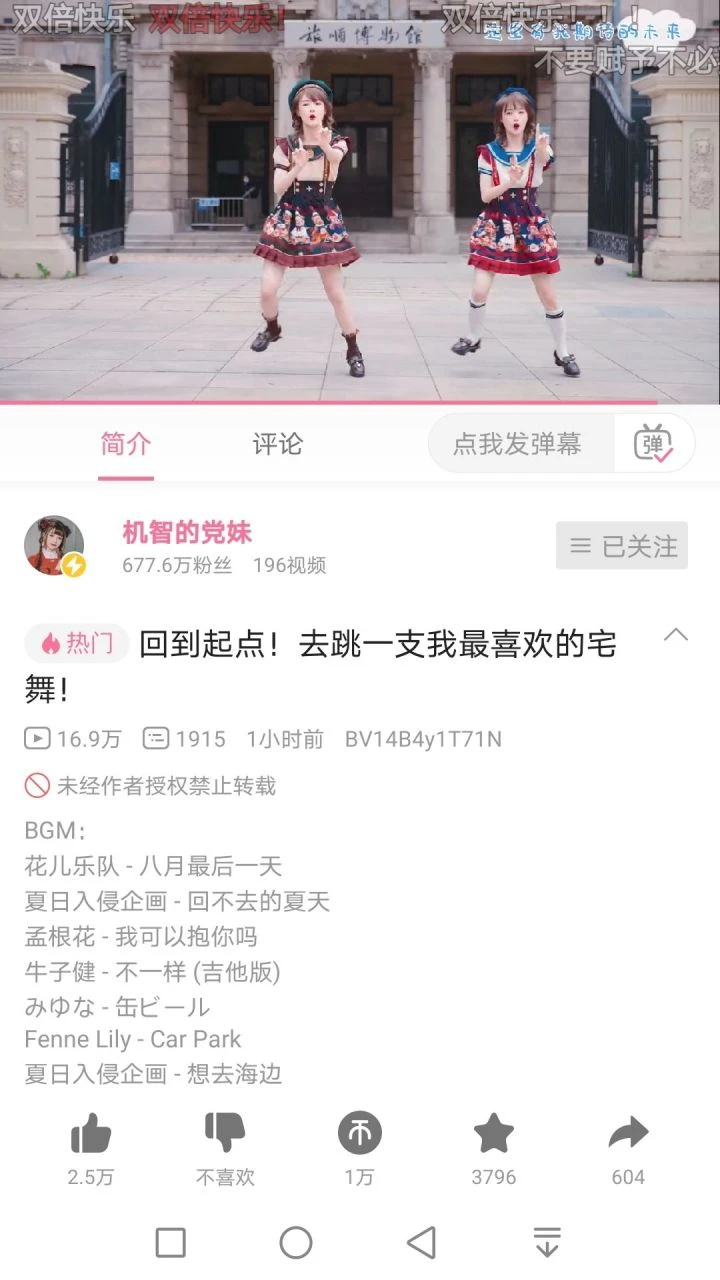Share this video

click(628, 1134)
